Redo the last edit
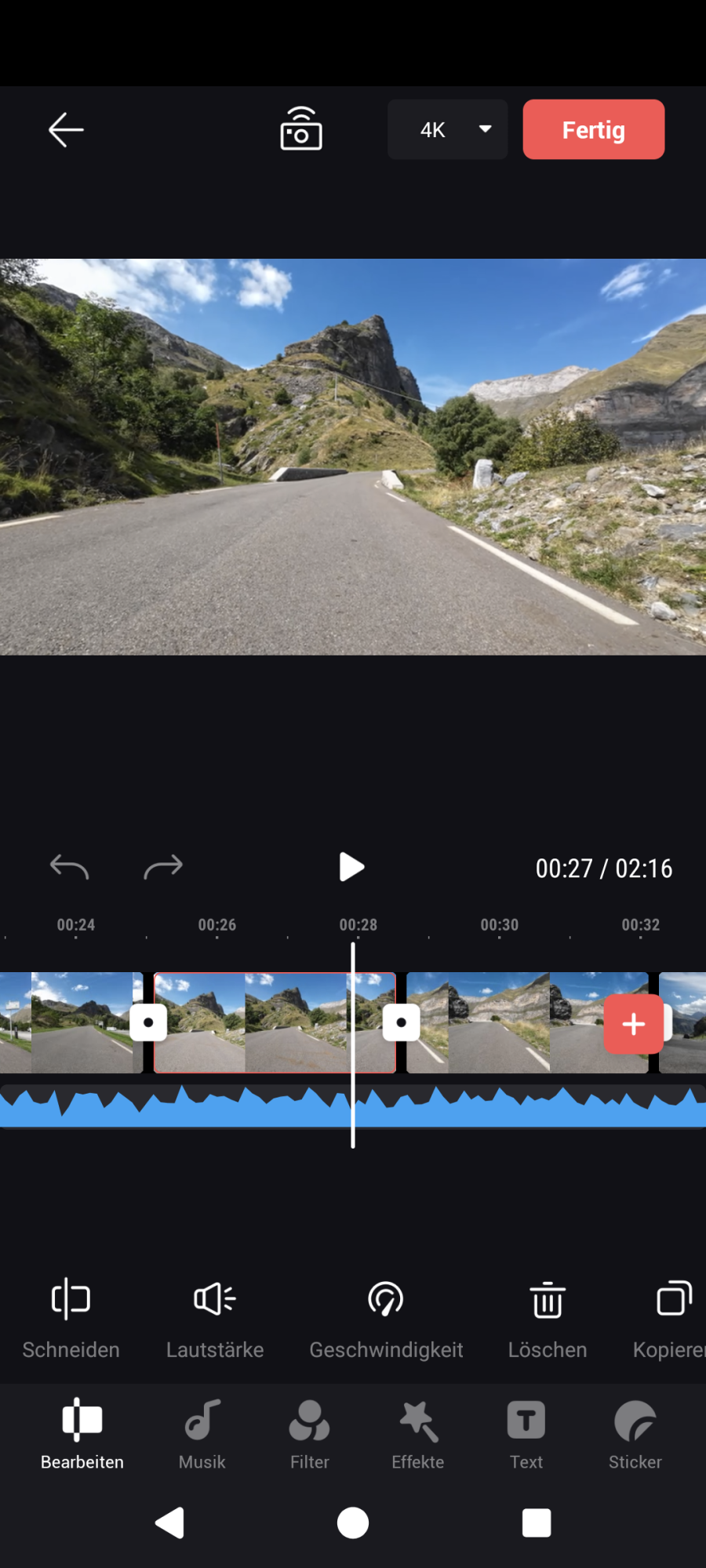 pyautogui.click(x=163, y=867)
